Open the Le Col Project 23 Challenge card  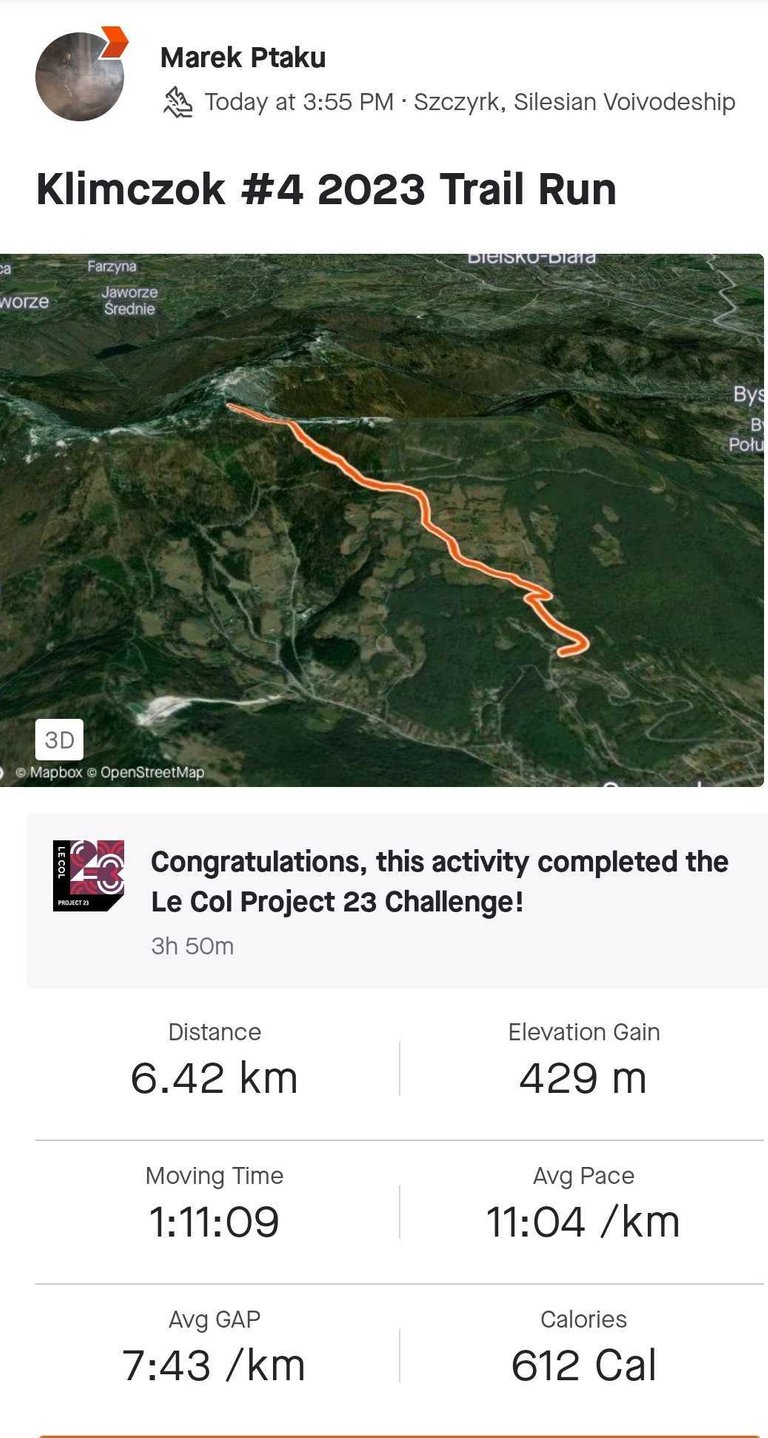coord(397,901)
